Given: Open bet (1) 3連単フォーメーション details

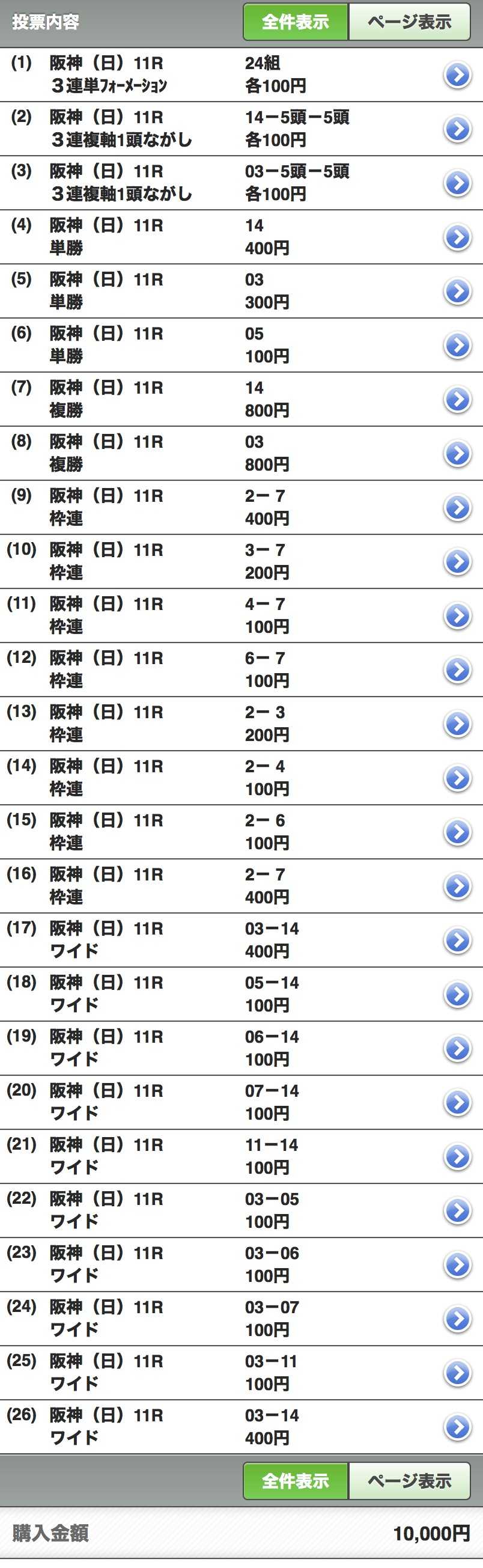Looking at the screenshot, I should click(457, 76).
